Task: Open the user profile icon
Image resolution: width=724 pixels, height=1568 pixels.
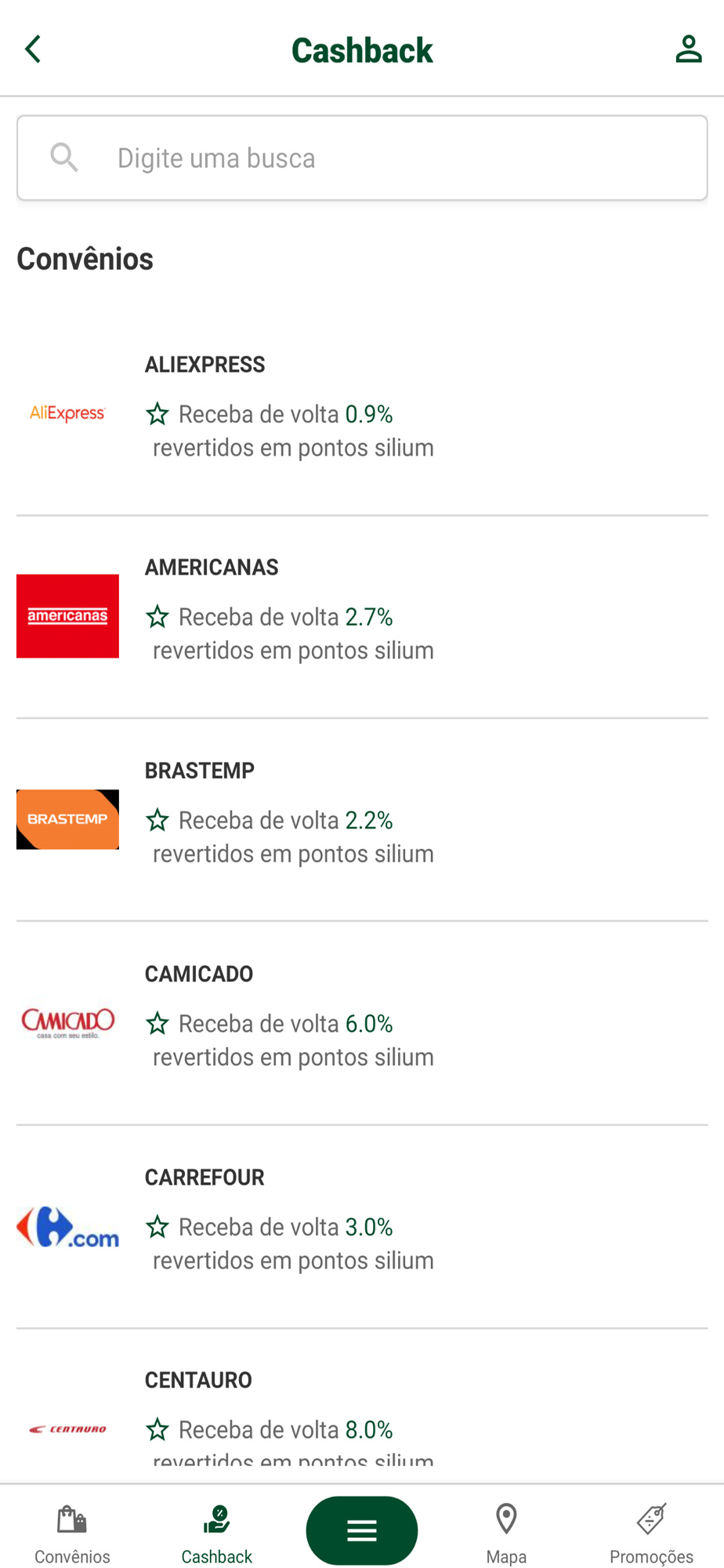Action: (x=689, y=49)
